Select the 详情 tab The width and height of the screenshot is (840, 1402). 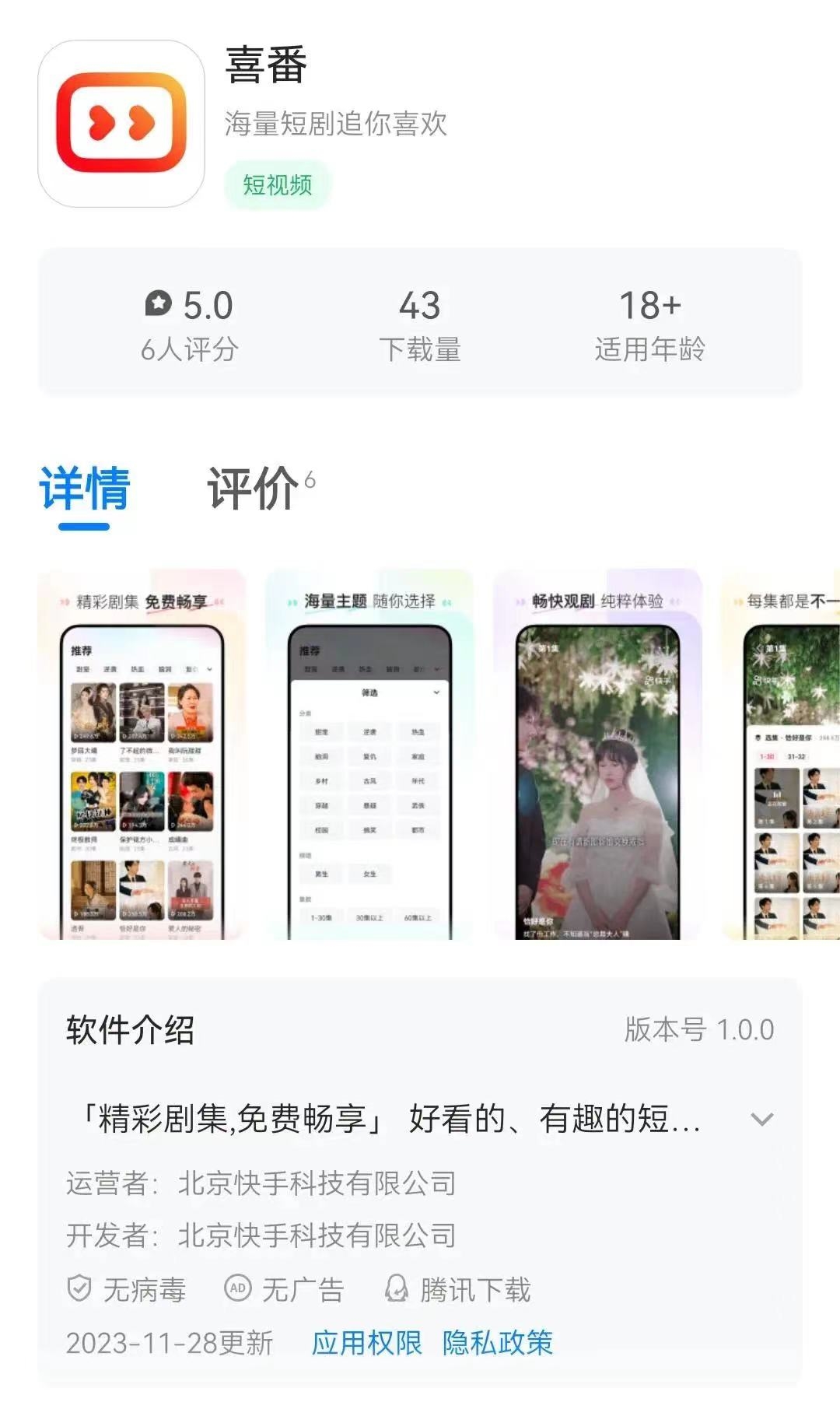click(x=85, y=489)
